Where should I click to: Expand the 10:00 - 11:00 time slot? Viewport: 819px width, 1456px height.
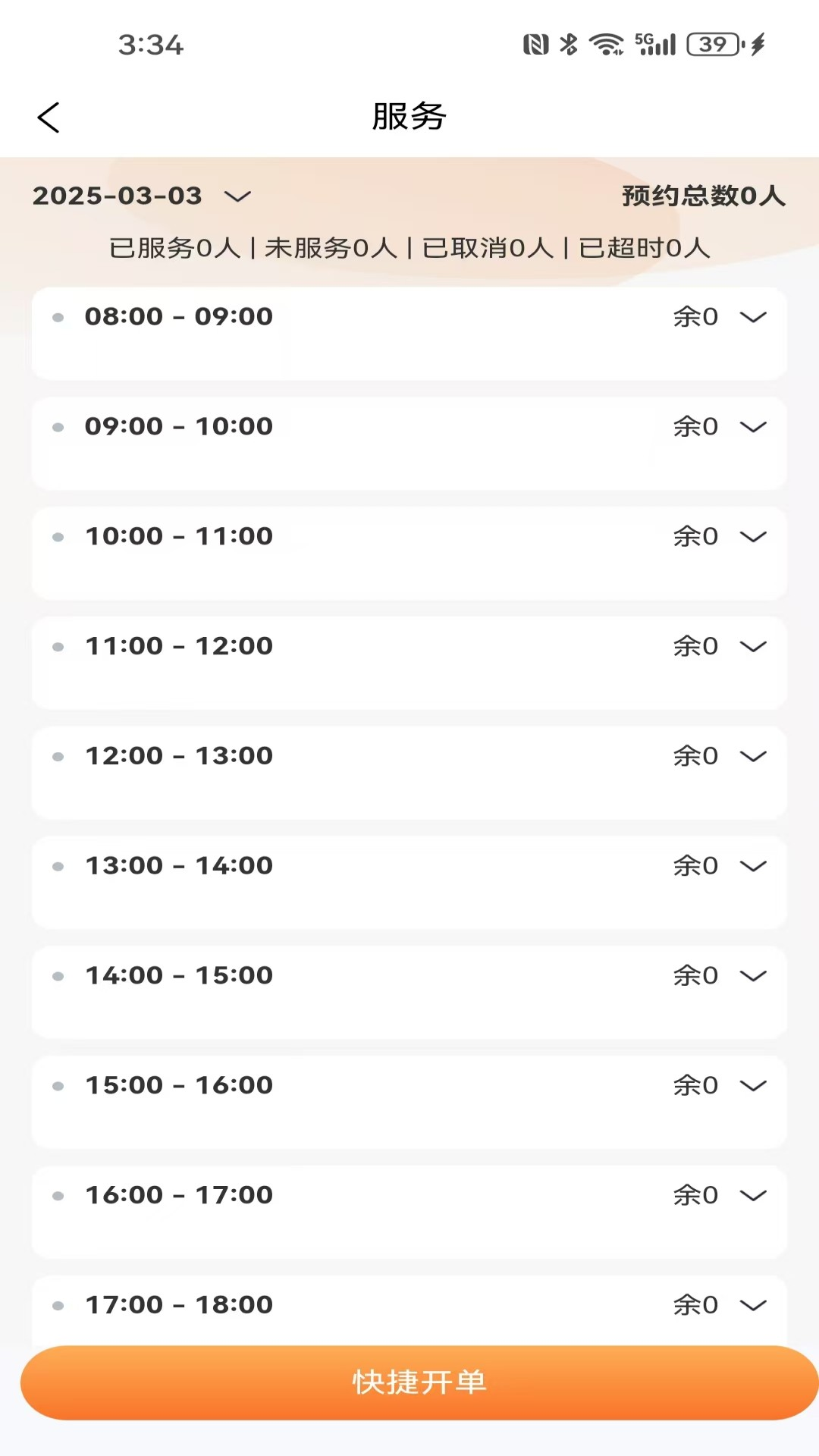coord(753,537)
